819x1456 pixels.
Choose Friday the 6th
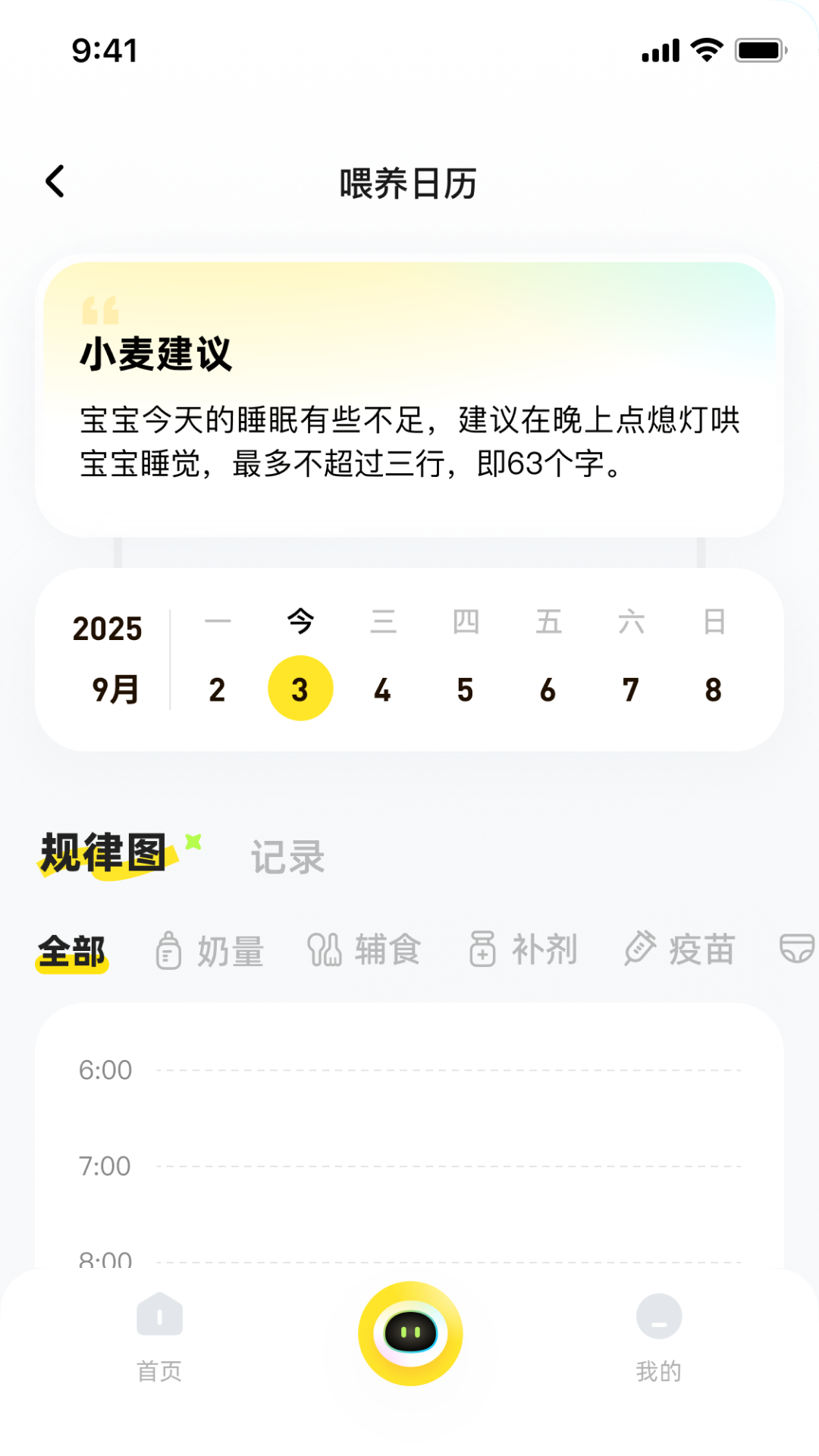pos(548,689)
